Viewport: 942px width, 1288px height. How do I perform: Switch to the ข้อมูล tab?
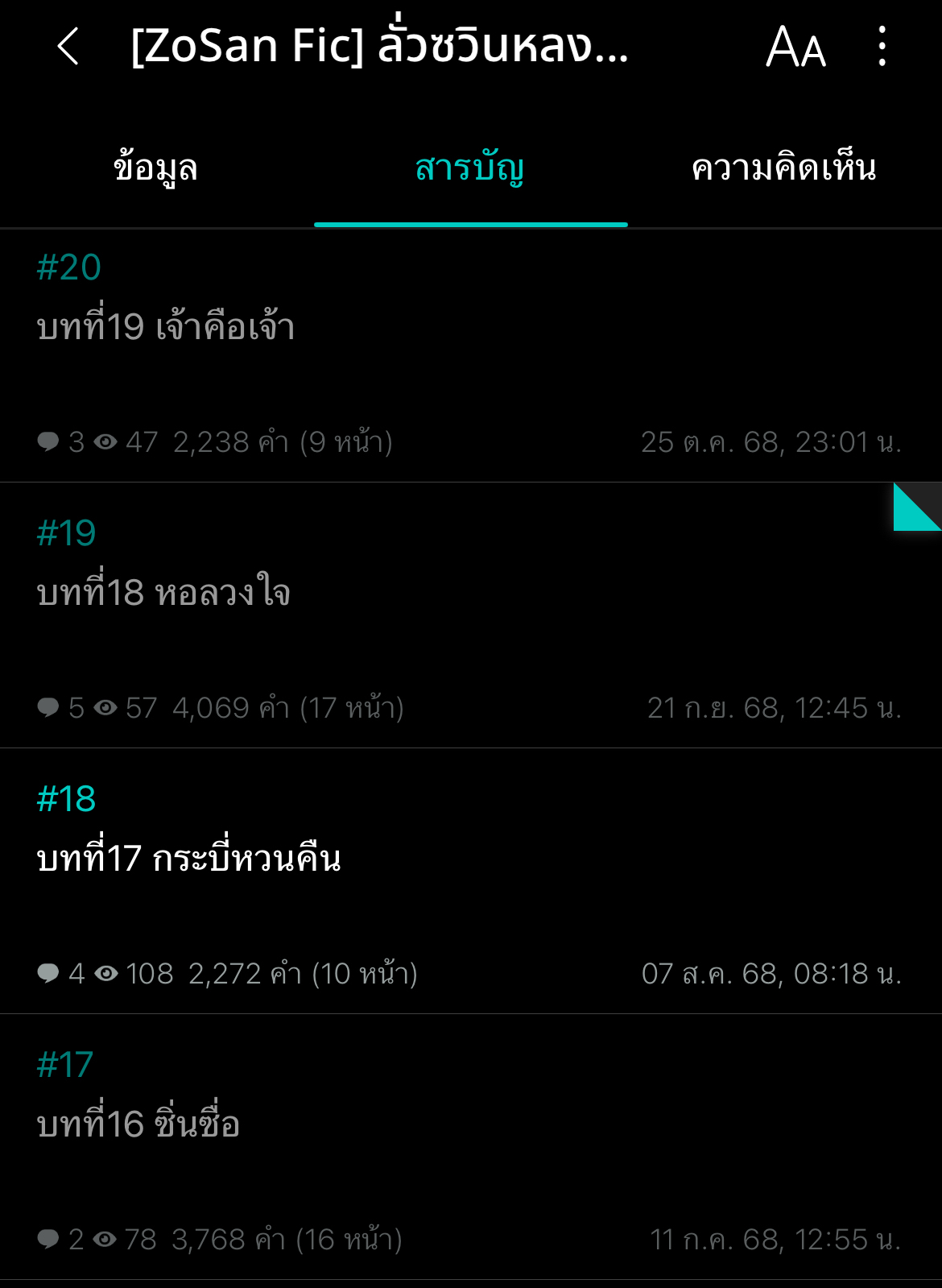tap(156, 168)
